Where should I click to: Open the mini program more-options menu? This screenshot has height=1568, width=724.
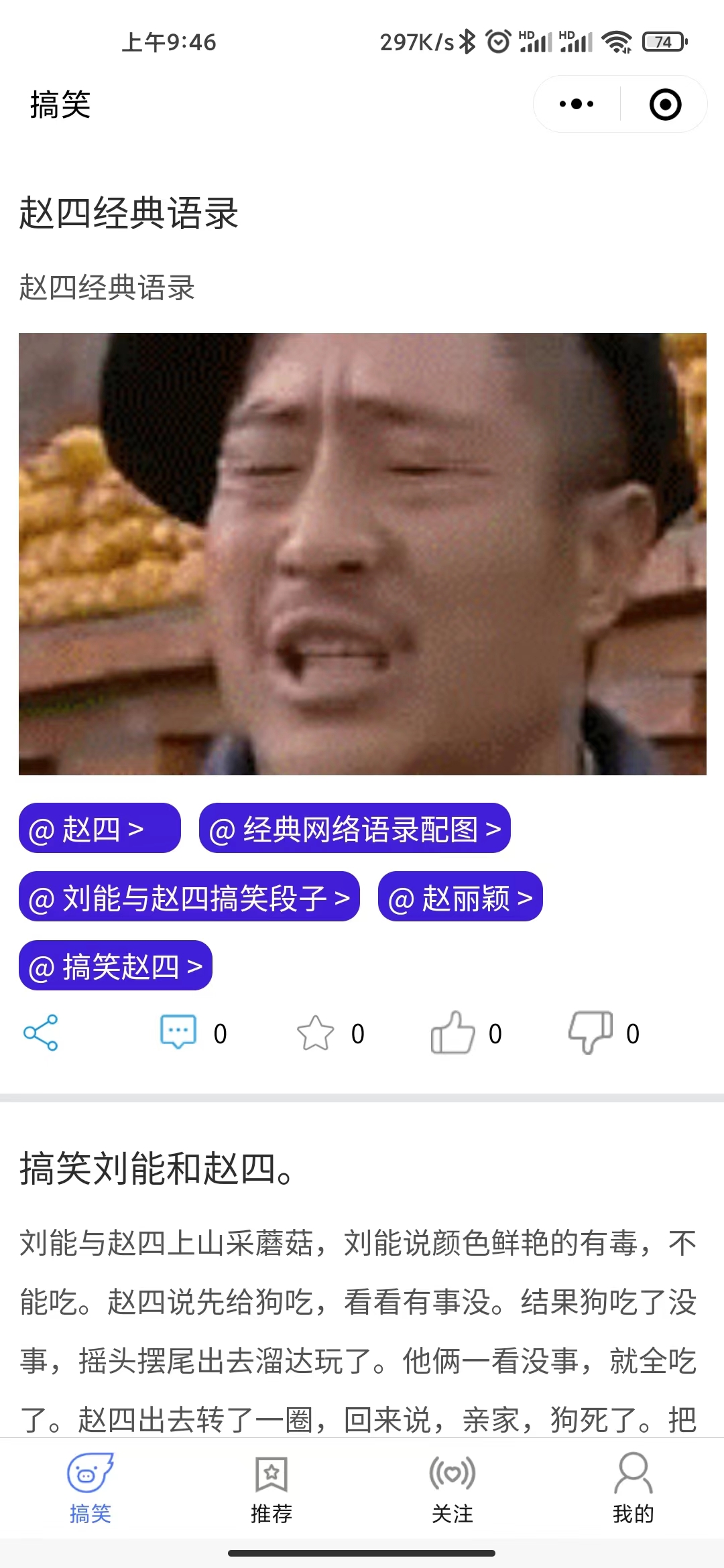coord(577,104)
